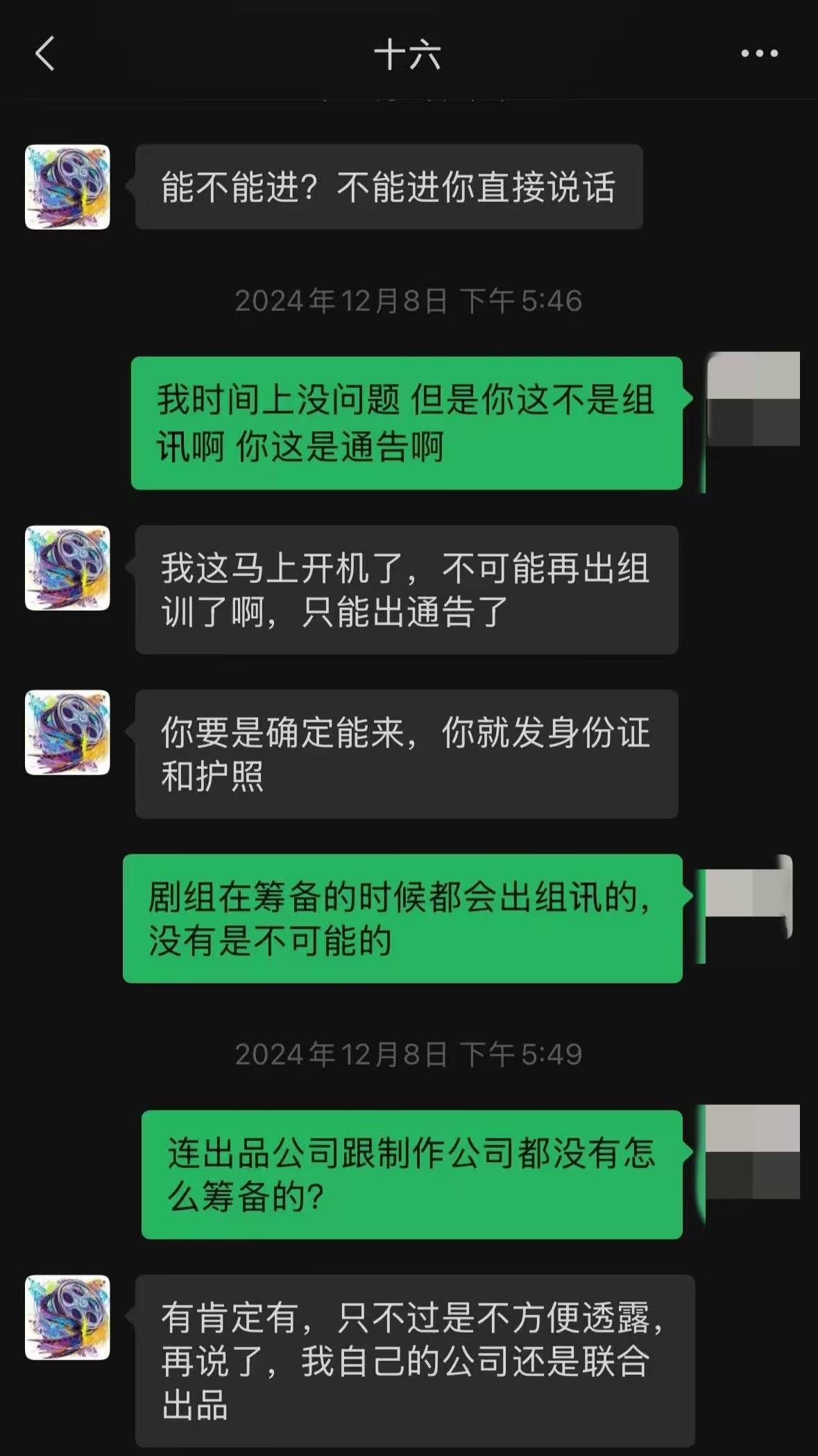Open contact avatar beside 有肯定有 message
Viewport: 818px width, 1456px height.
pos(67,1317)
